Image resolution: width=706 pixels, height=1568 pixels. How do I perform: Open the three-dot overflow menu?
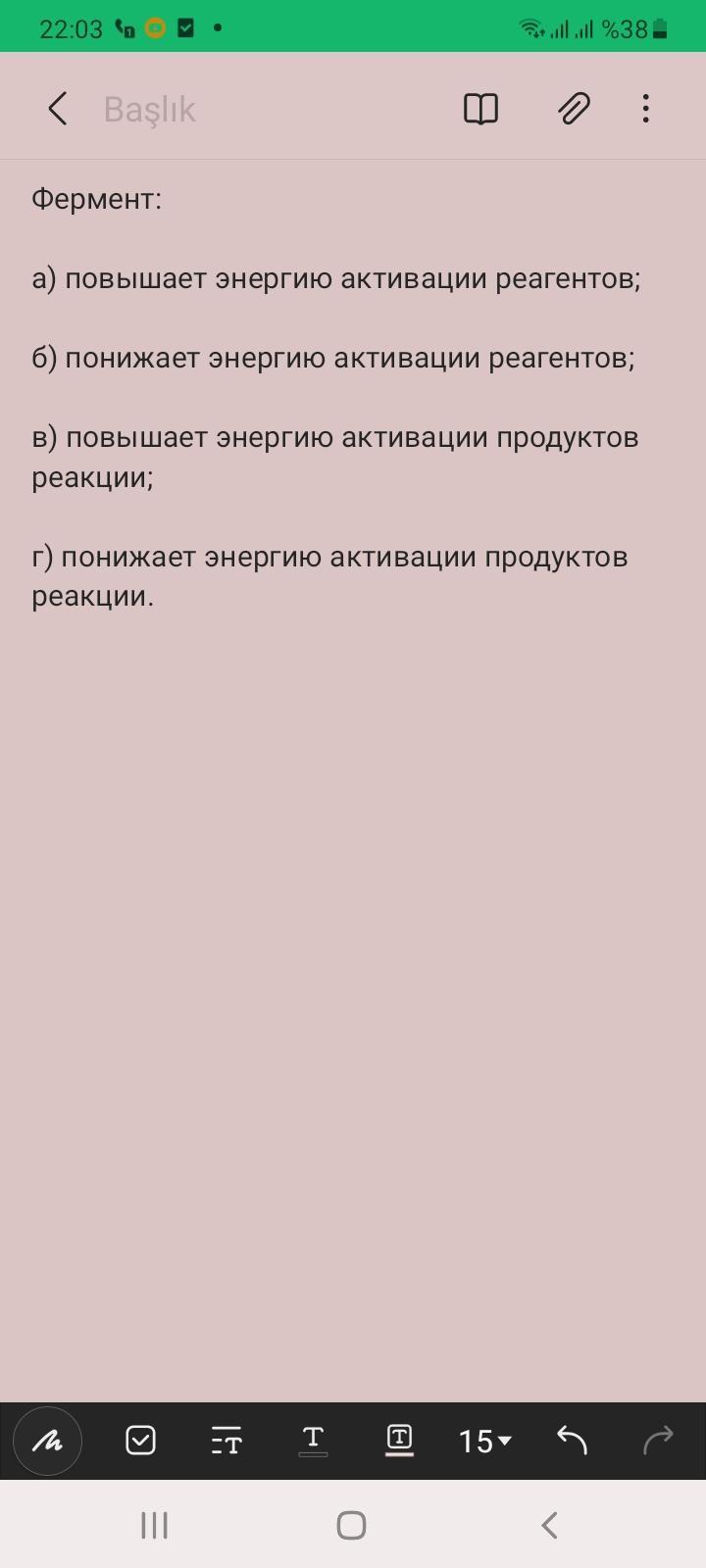(645, 109)
